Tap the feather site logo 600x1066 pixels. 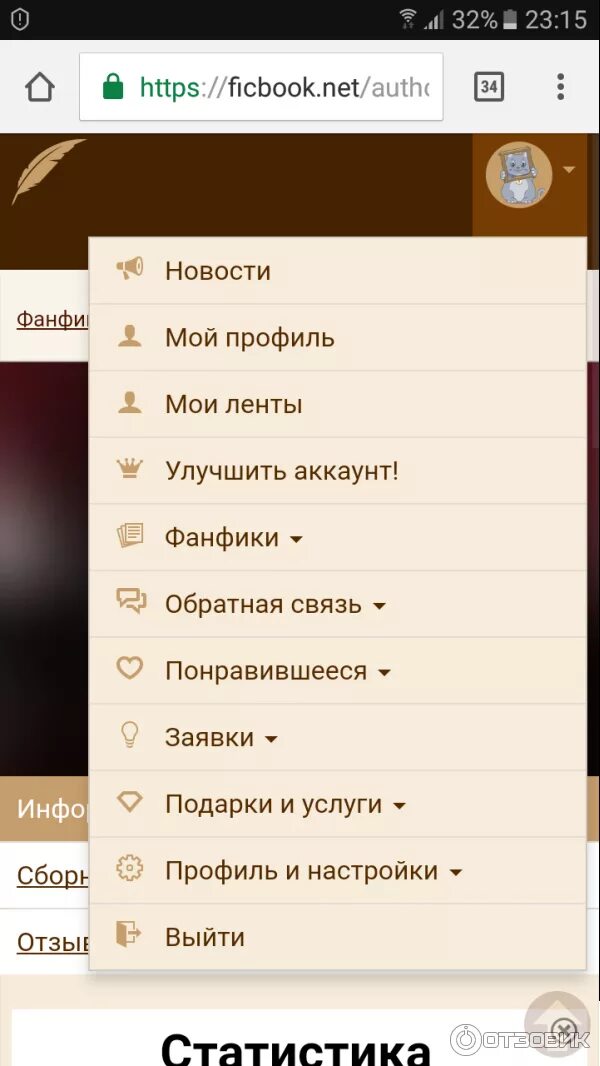pyautogui.click(x=47, y=172)
